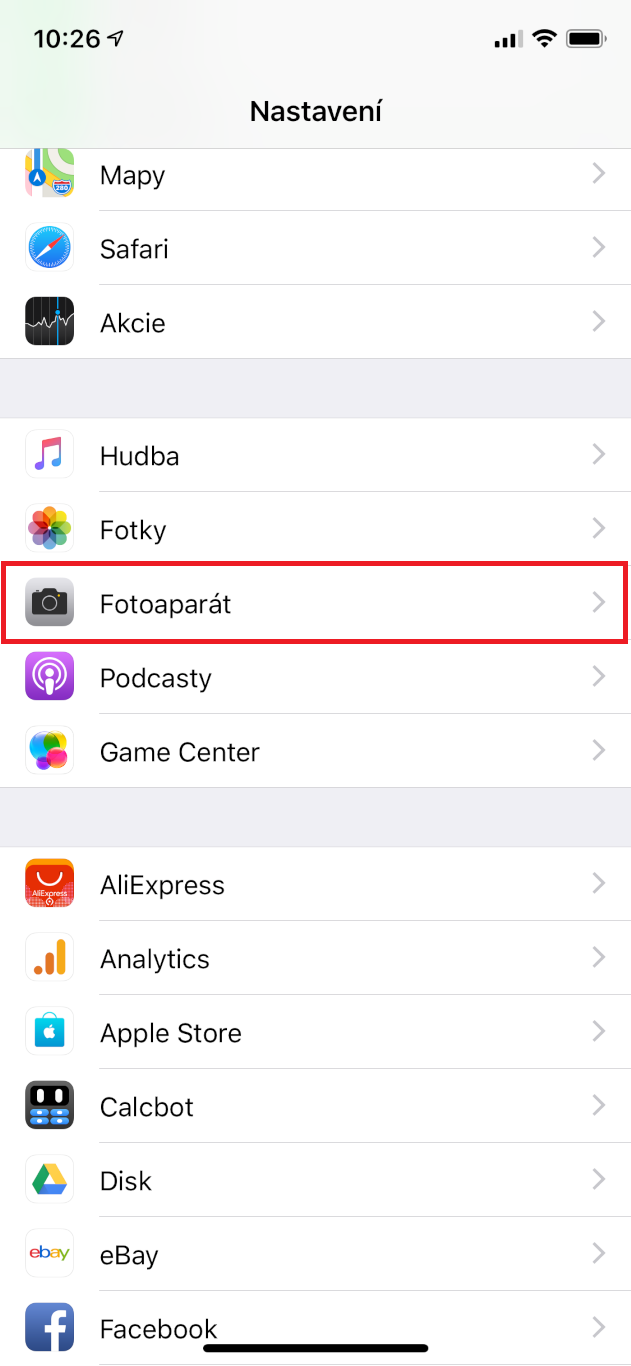Open AliExpress app settings
This screenshot has height=1366, width=631.
315,885
